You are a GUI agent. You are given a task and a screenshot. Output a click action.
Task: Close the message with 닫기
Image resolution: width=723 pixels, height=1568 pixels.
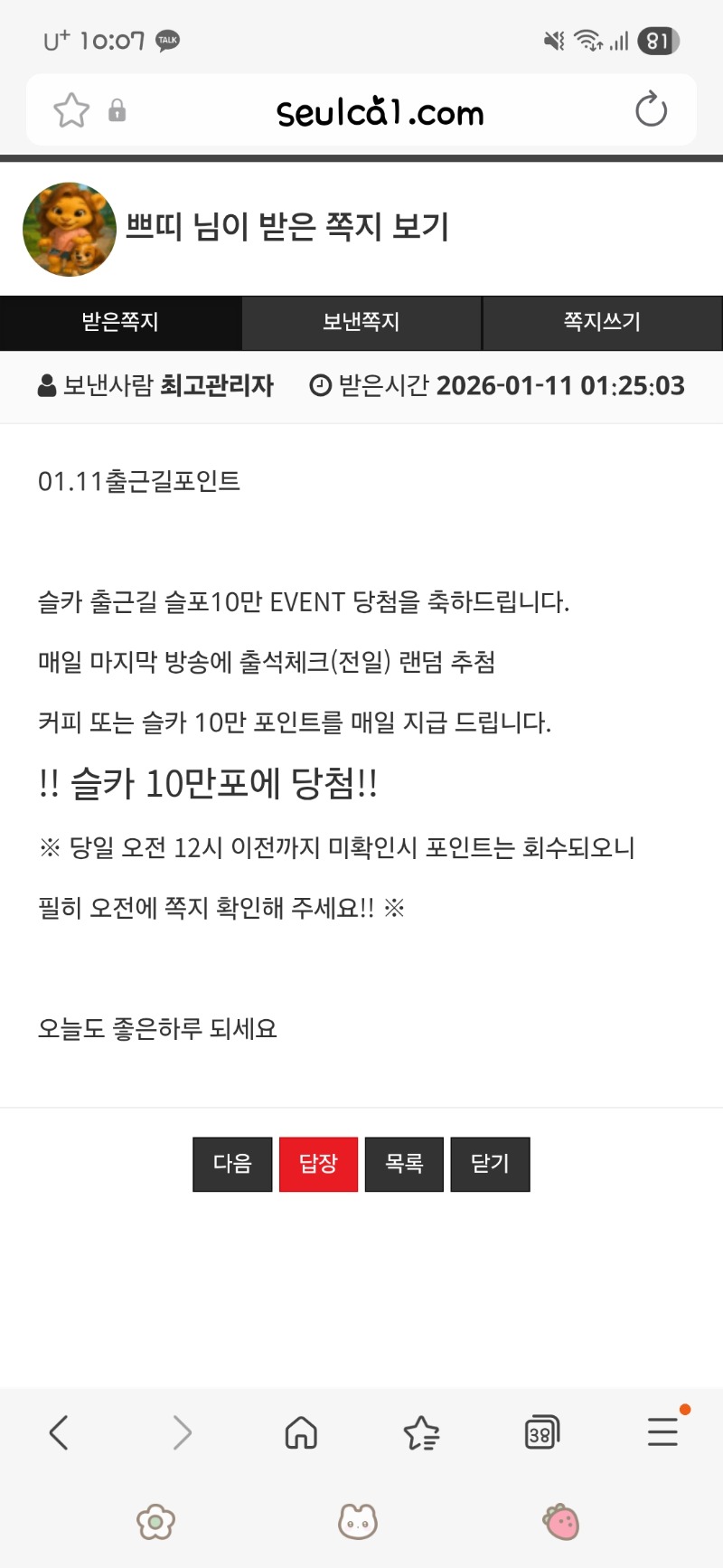pos(490,1164)
